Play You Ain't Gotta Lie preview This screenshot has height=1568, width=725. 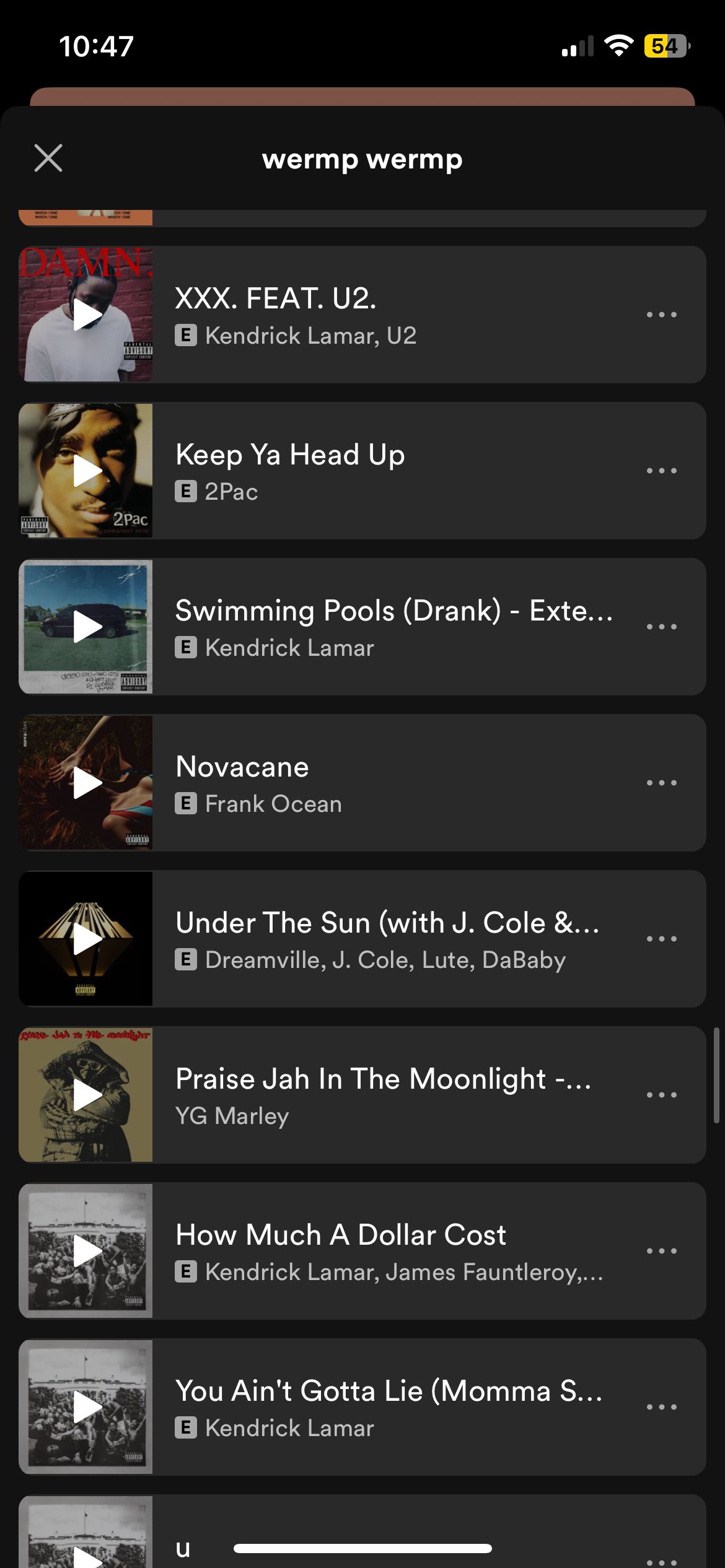[x=87, y=1407]
